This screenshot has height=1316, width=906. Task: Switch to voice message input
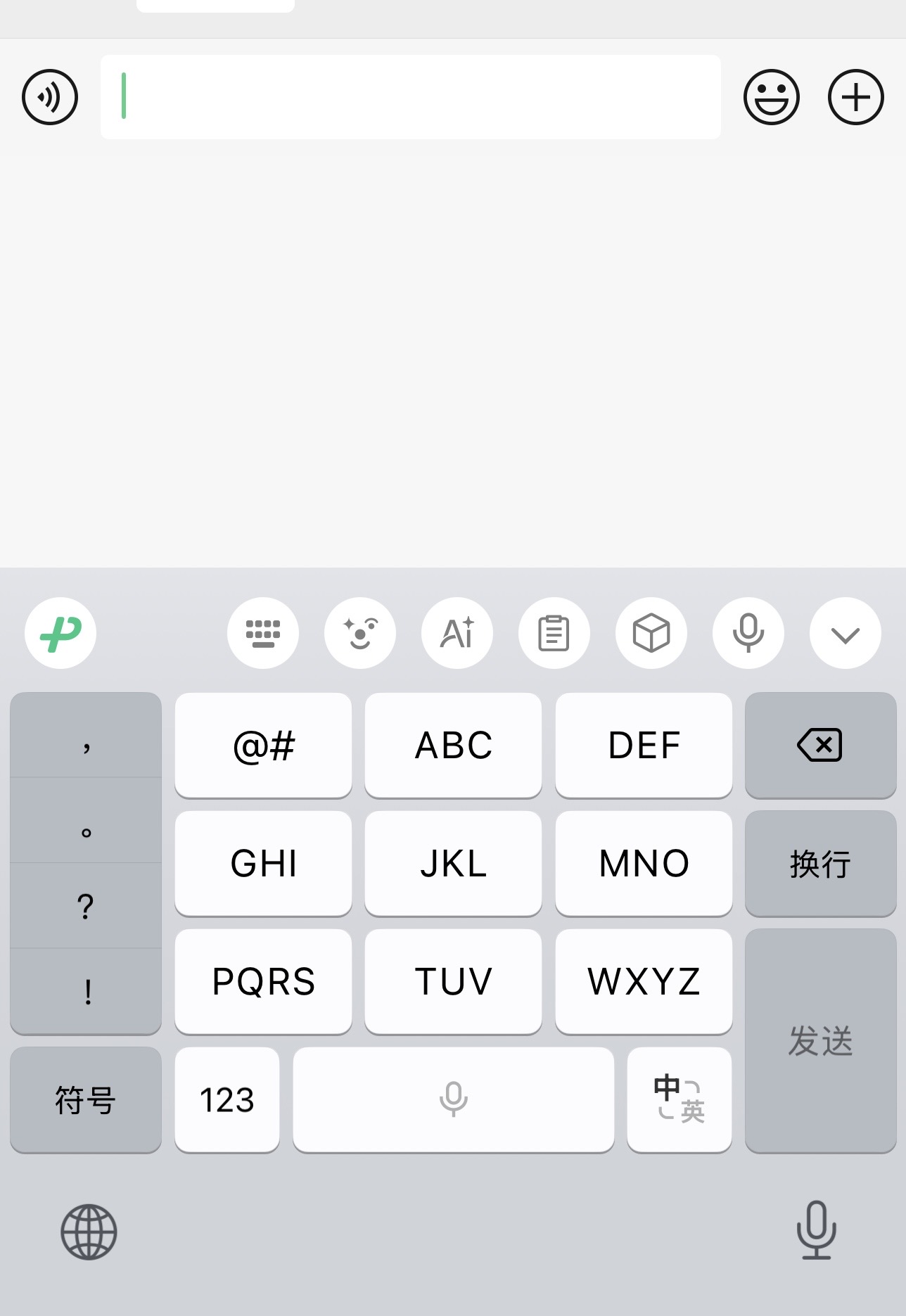[50, 97]
